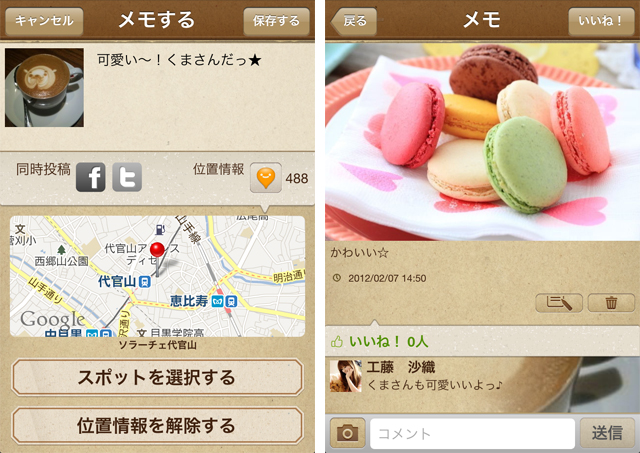This screenshot has height=453, width=640.
Task: Tap the orange location info icon
Action: click(x=265, y=177)
